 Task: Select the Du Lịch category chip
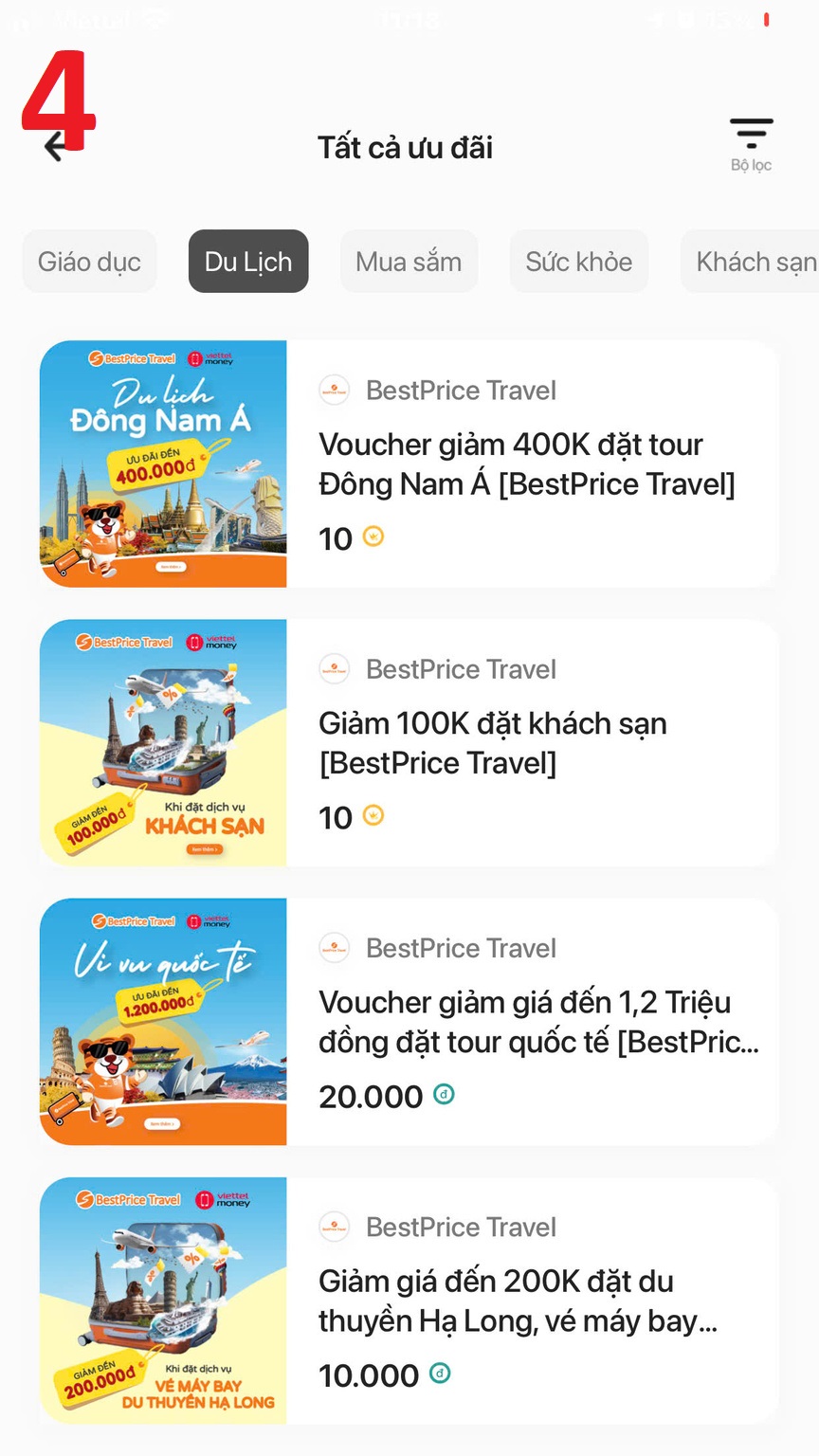[248, 262]
